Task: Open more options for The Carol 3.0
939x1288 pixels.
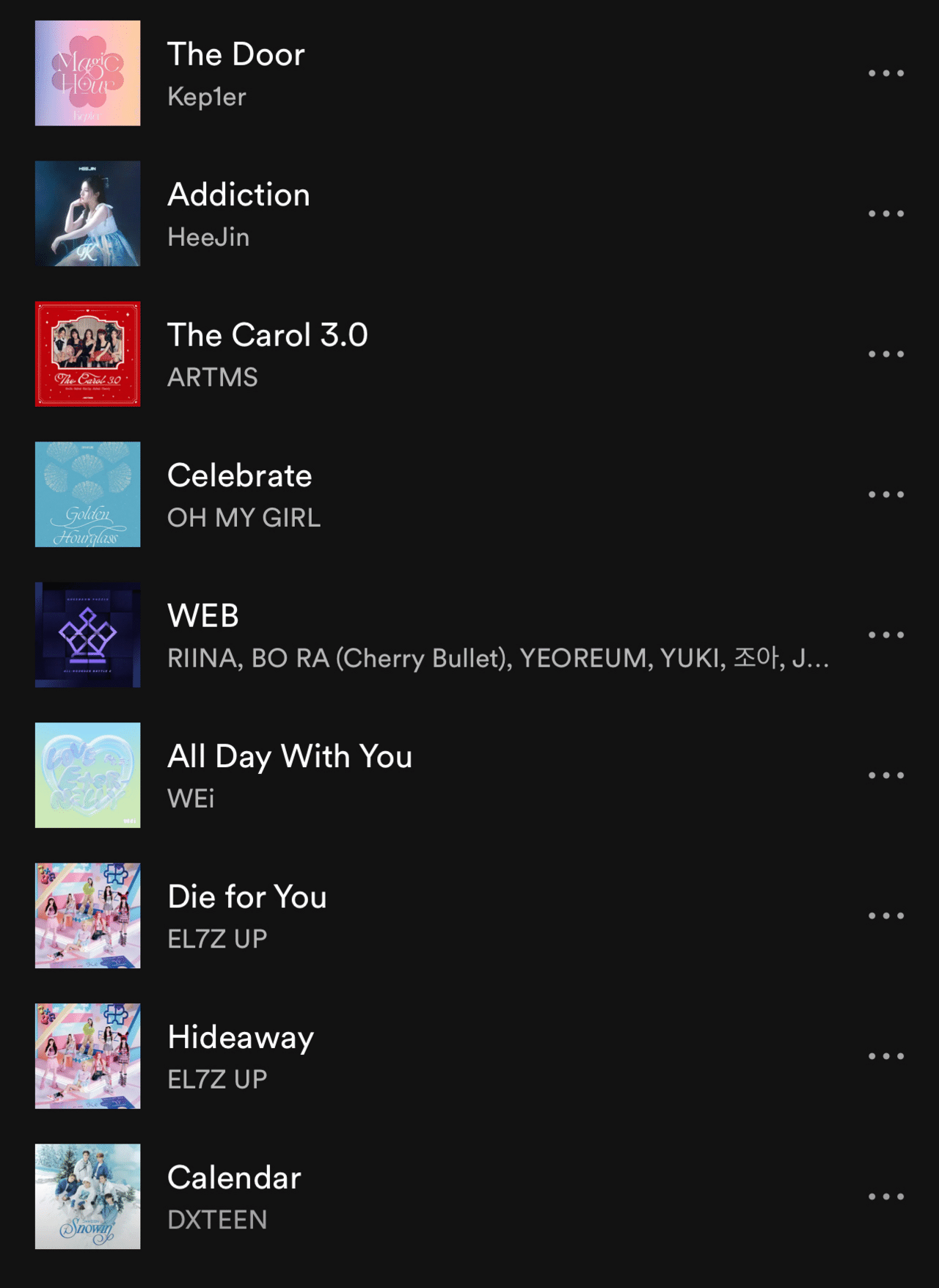Action: point(885,354)
